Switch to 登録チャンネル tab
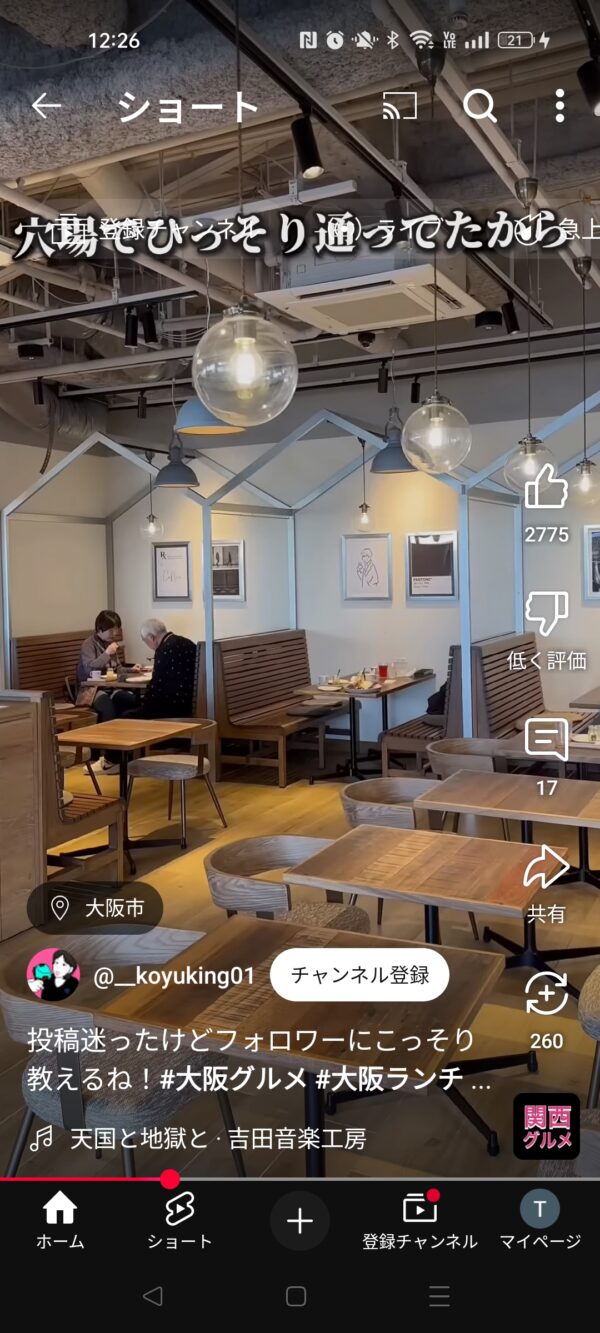Screen dimensions: 600x1333 click(x=420, y=1221)
